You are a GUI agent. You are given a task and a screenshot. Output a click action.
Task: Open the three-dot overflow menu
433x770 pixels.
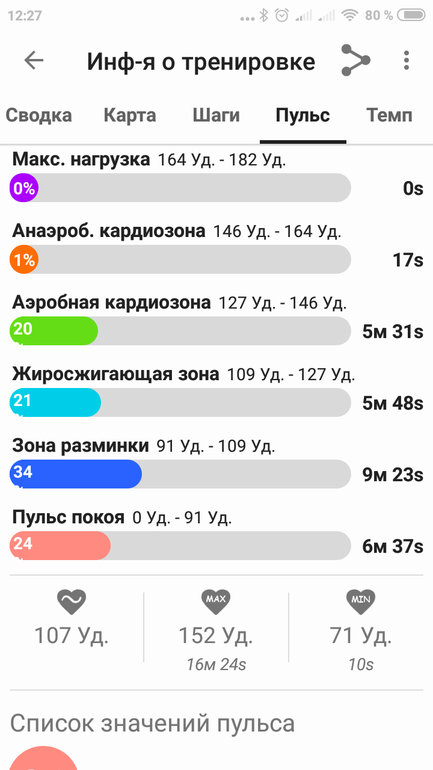pos(406,60)
